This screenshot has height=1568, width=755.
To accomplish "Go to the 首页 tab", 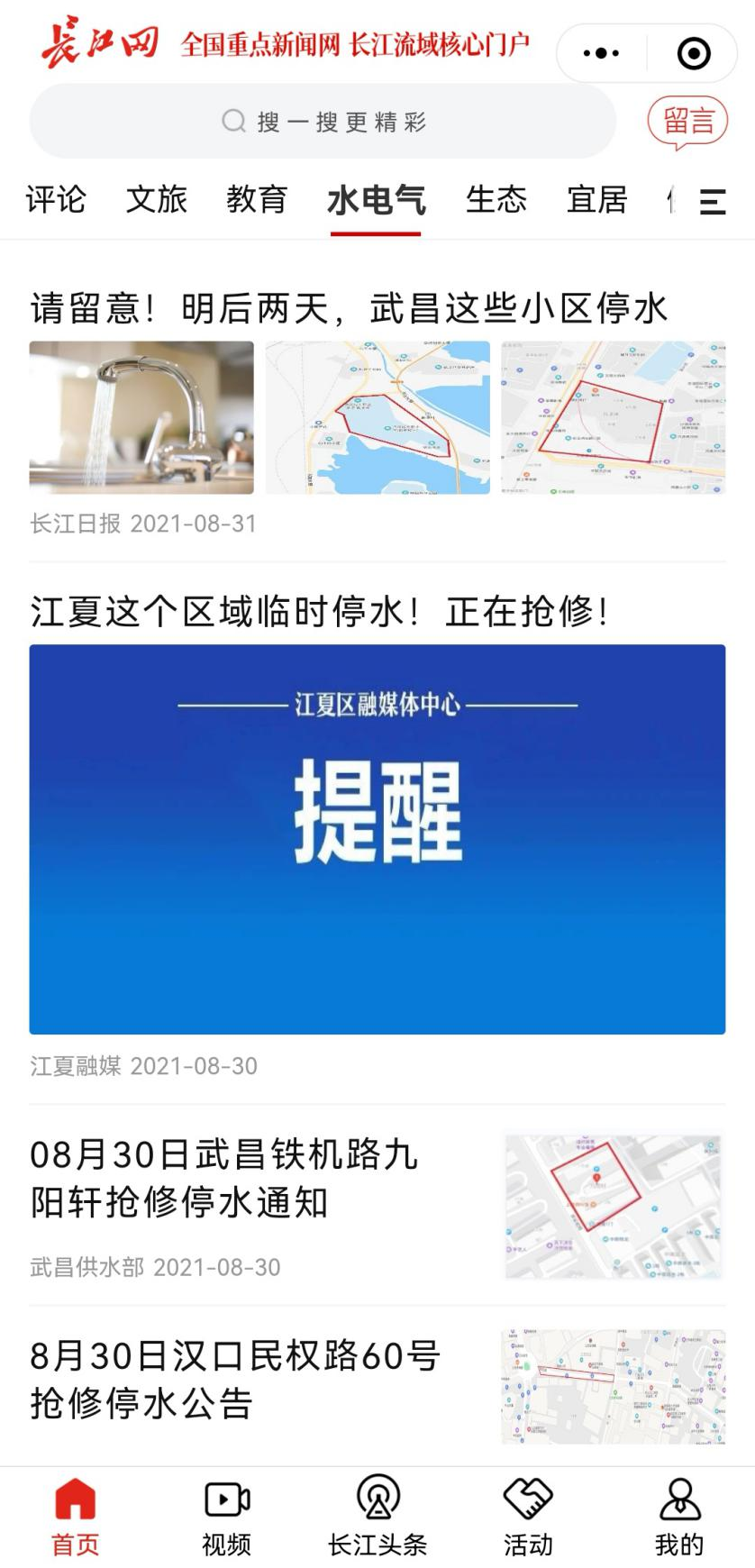I will 75,1517.
